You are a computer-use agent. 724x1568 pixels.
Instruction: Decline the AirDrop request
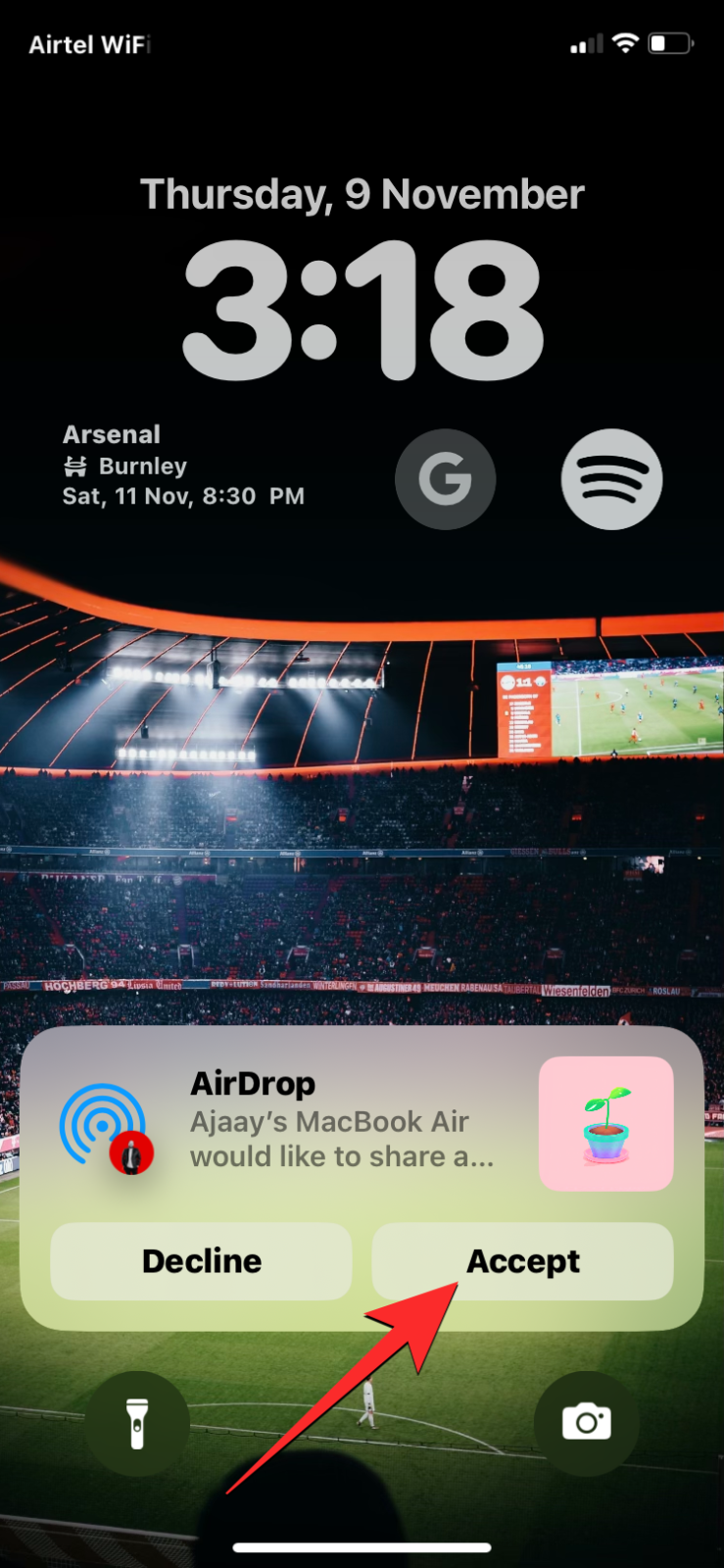point(201,1261)
